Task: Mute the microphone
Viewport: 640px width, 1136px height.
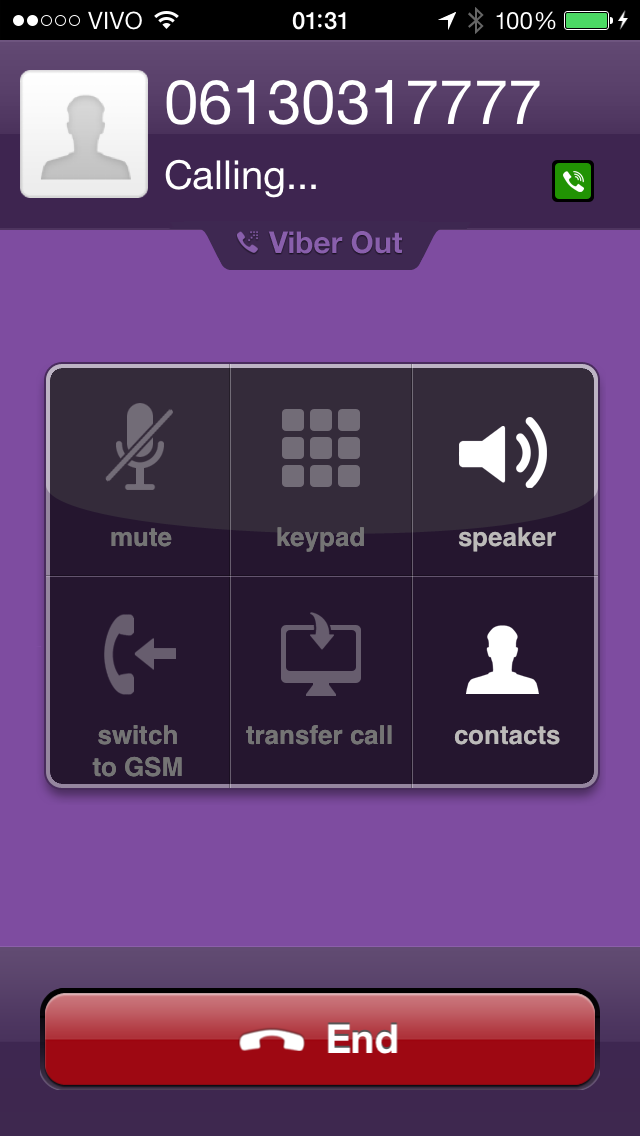Action: point(140,472)
